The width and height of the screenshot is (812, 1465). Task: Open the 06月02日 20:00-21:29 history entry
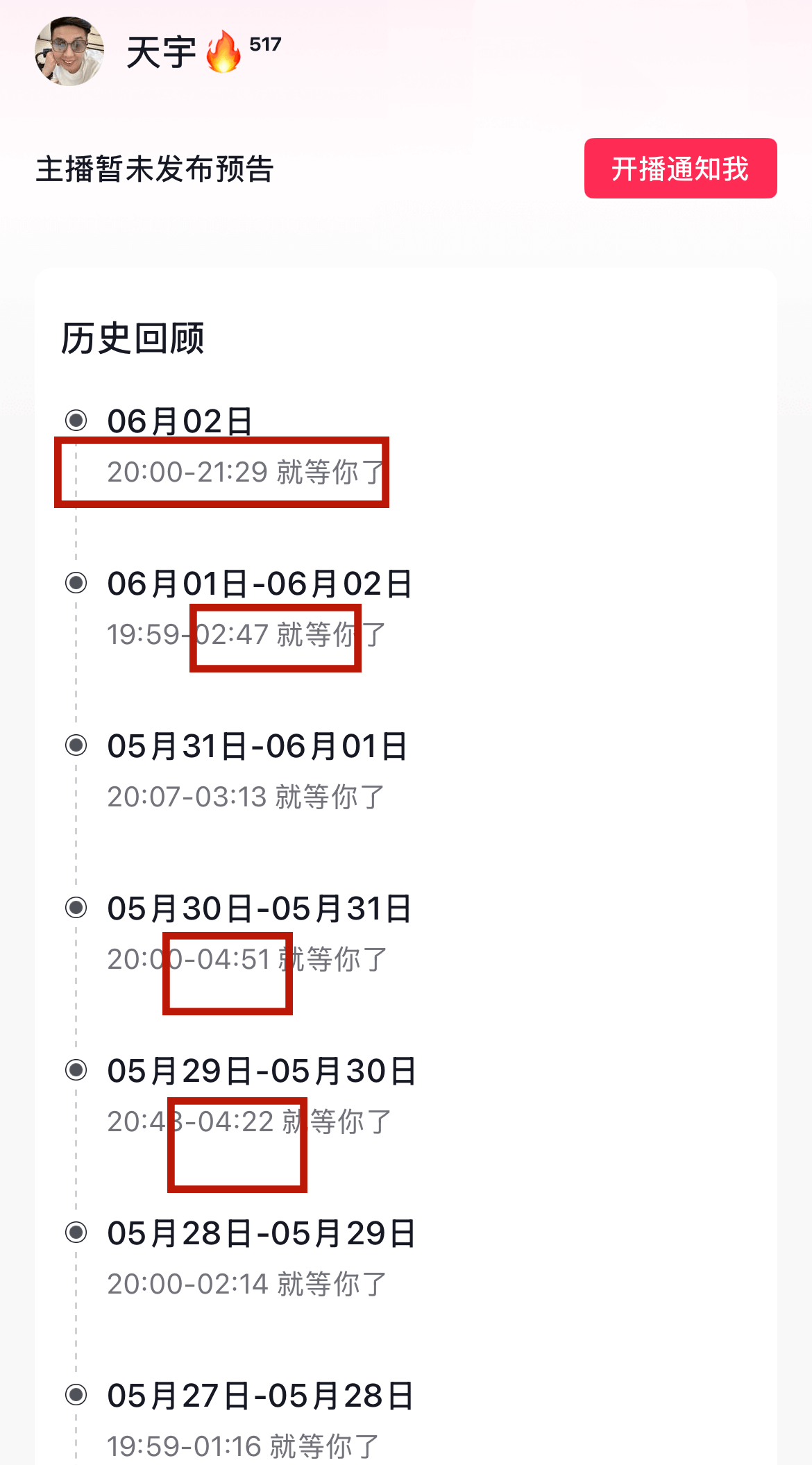(x=246, y=446)
